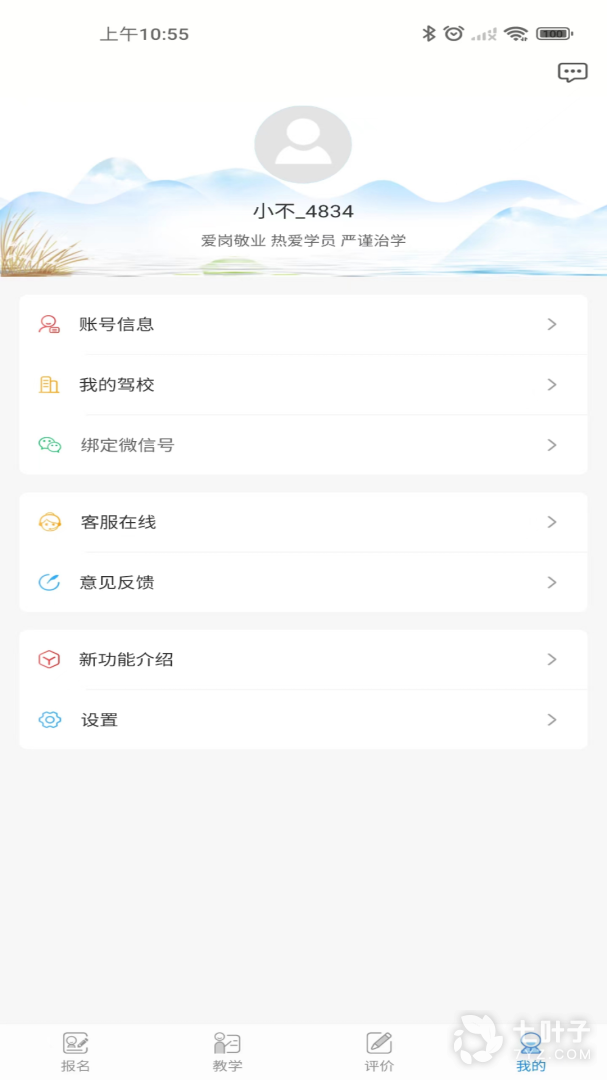Open 设置 settings row
Viewport: 607px width, 1080px height.
(x=303, y=720)
